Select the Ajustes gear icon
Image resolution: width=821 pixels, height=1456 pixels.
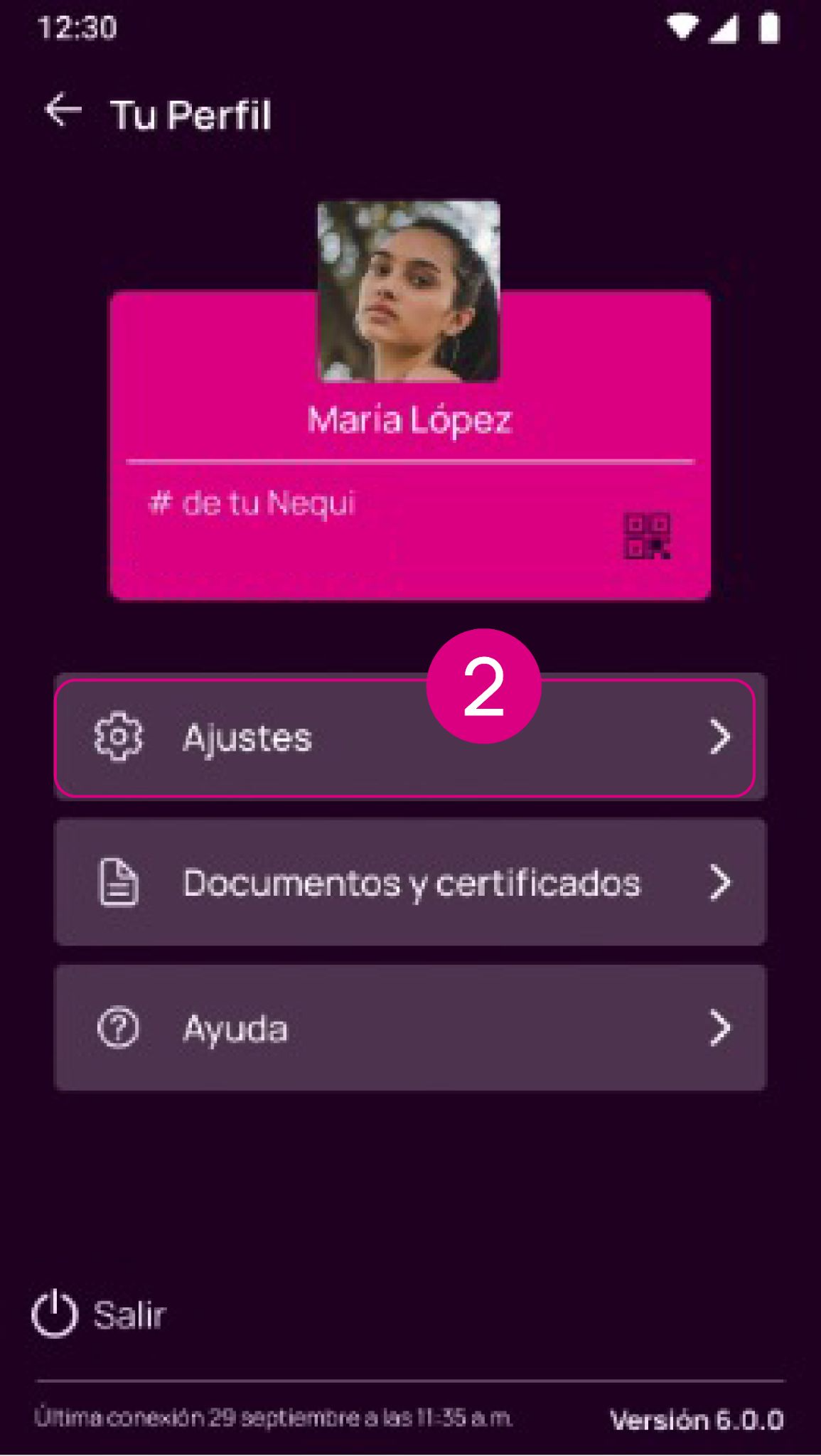[118, 738]
